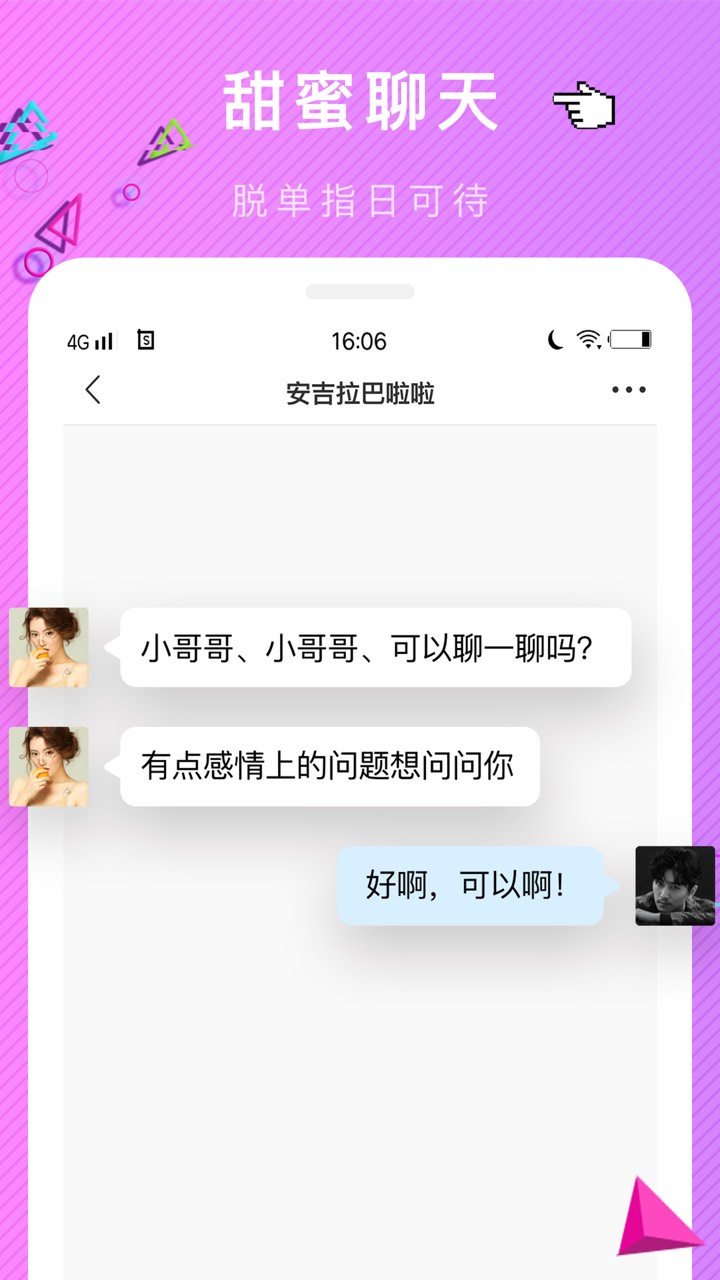720x1280 pixels.
Task: Tap the back arrow to exit chat
Action: [x=93, y=390]
